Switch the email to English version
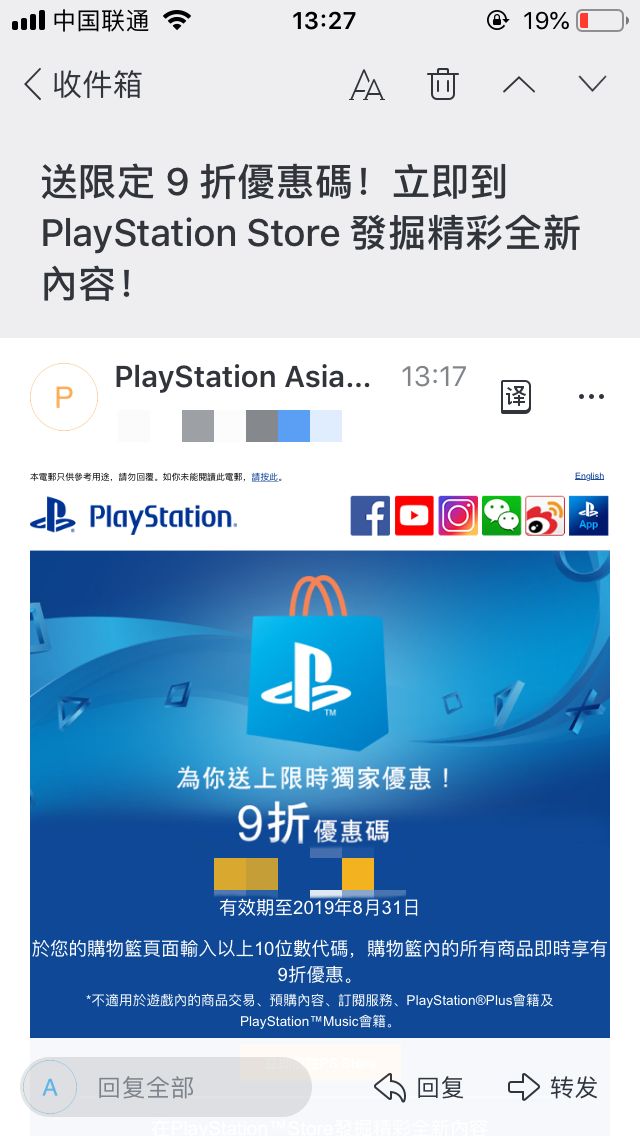 point(589,476)
